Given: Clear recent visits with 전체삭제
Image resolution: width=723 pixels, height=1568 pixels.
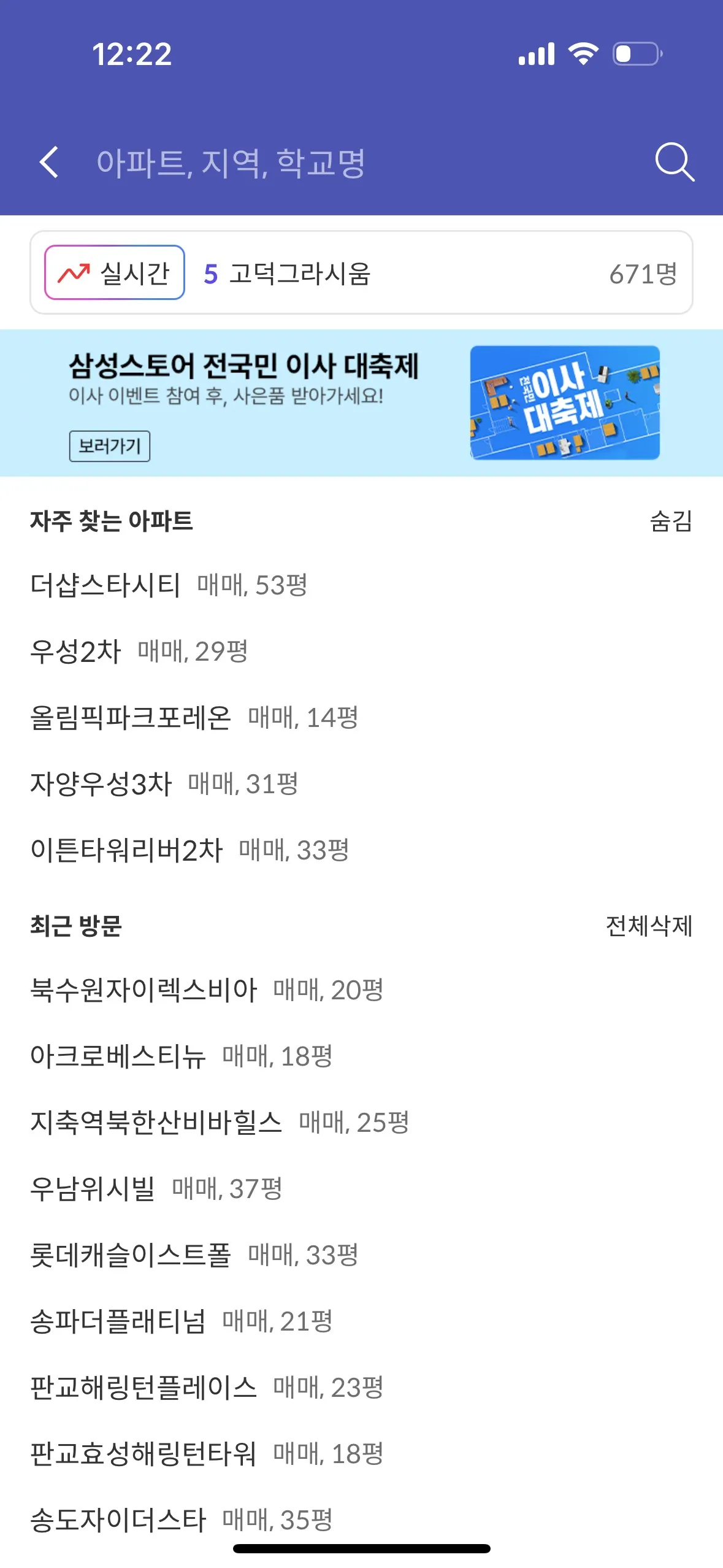Looking at the screenshot, I should pos(649,926).
